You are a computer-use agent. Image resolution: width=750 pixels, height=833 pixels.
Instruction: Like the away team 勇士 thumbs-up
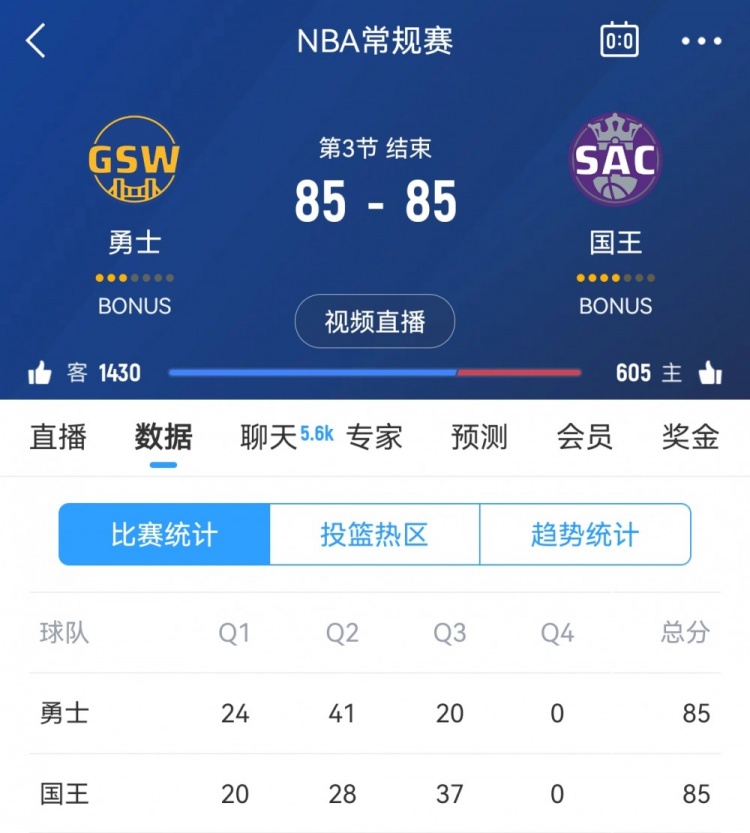click(x=40, y=374)
